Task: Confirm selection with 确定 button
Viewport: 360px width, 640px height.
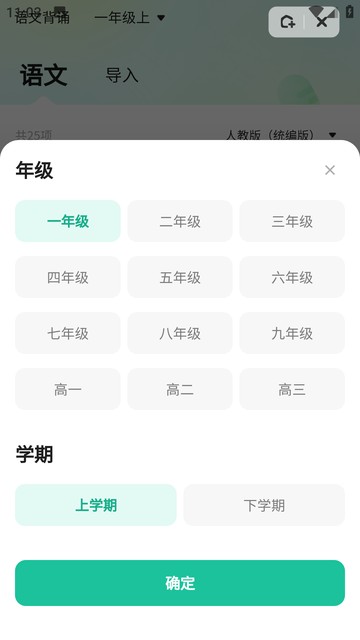Action: (x=180, y=583)
